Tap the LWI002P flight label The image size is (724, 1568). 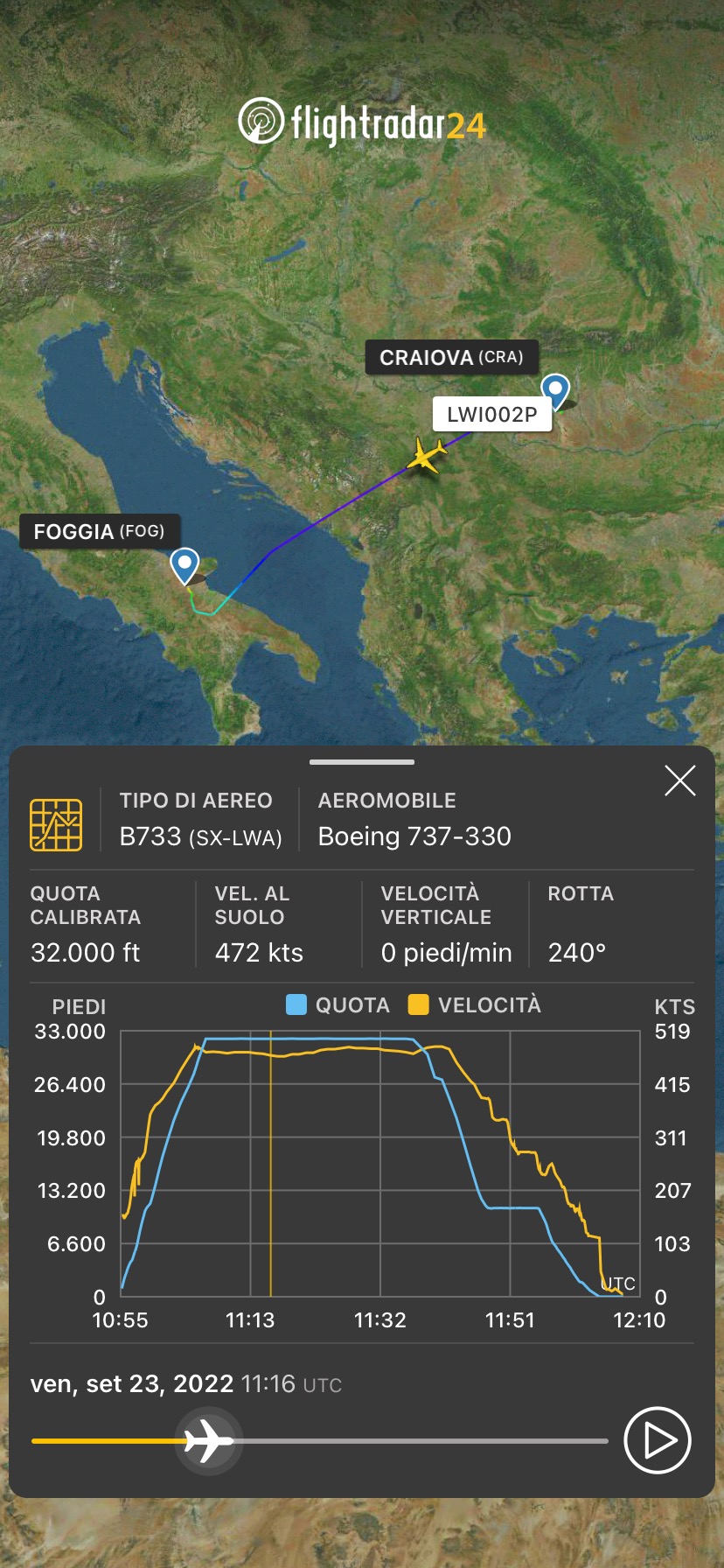pyautogui.click(x=492, y=415)
